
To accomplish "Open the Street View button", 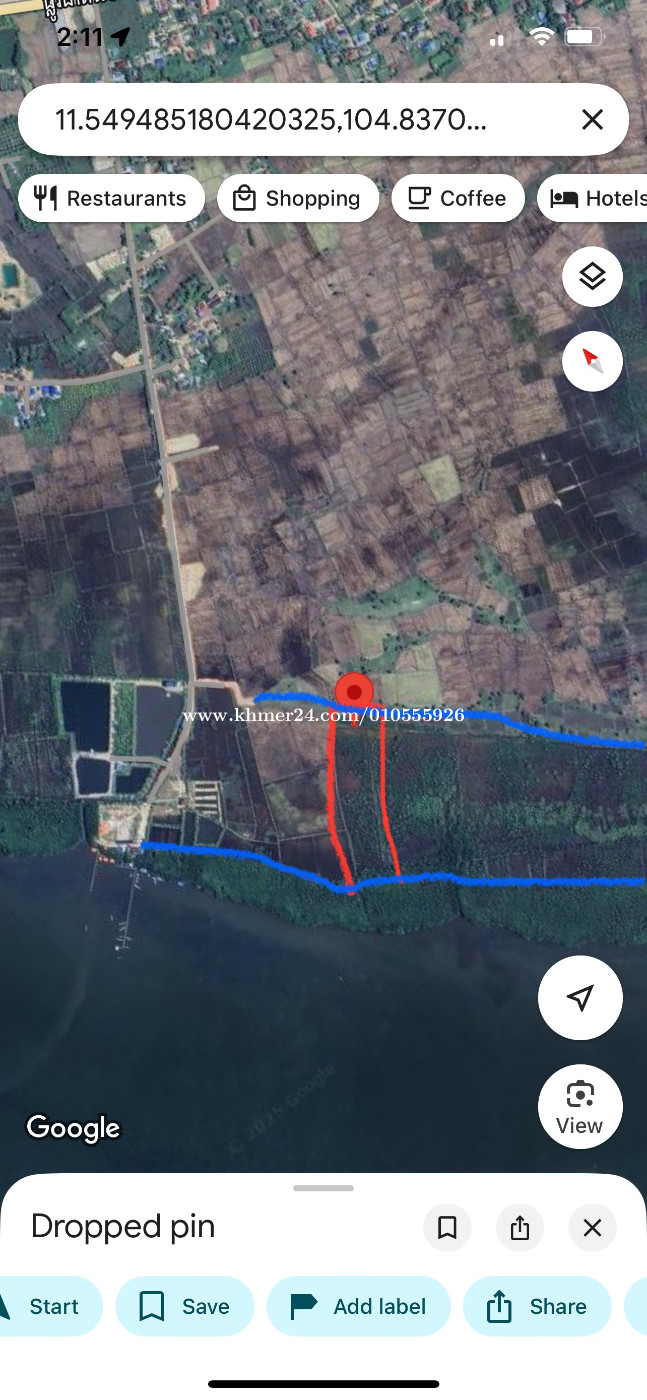I will [580, 1107].
